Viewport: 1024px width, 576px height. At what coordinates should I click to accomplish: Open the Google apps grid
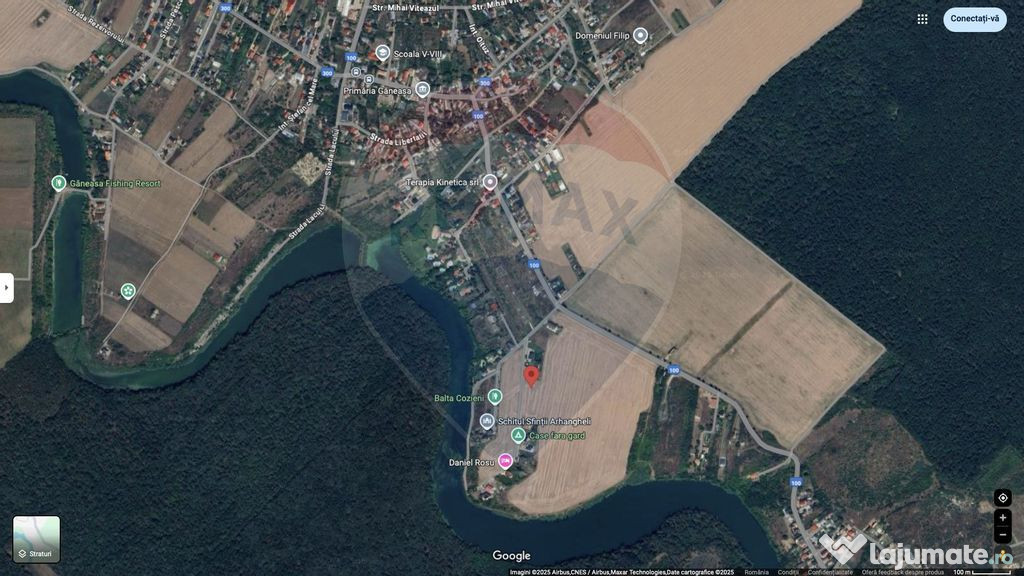pyautogui.click(x=922, y=19)
